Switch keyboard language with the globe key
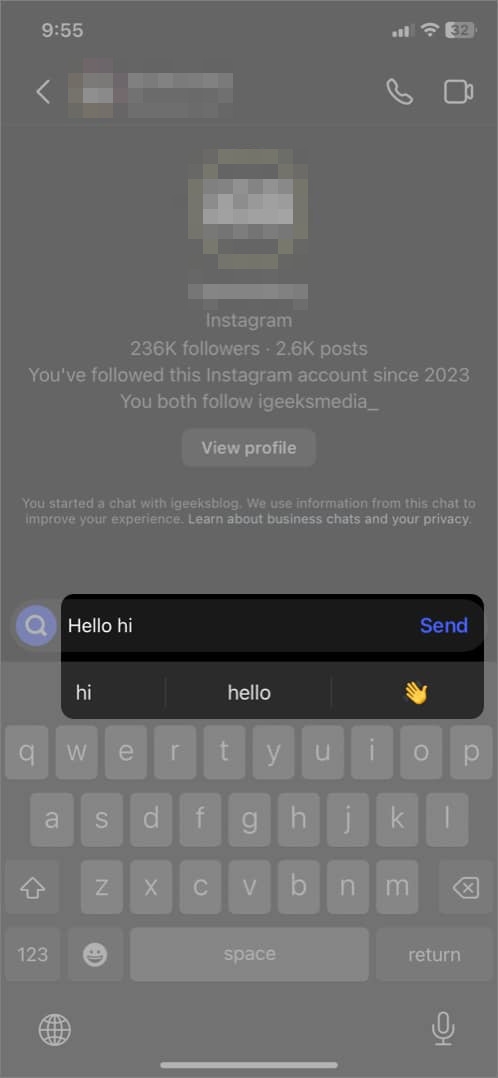The width and height of the screenshot is (498, 1078). point(54,1029)
